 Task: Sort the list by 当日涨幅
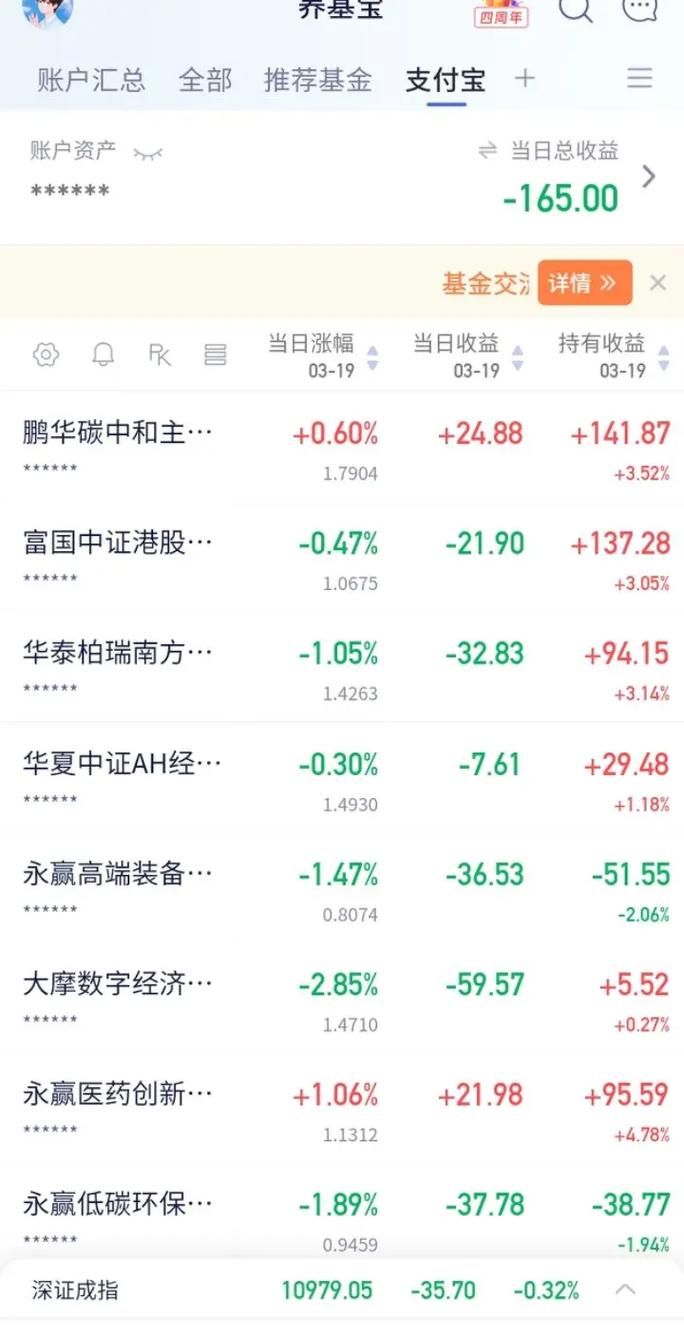coord(322,355)
